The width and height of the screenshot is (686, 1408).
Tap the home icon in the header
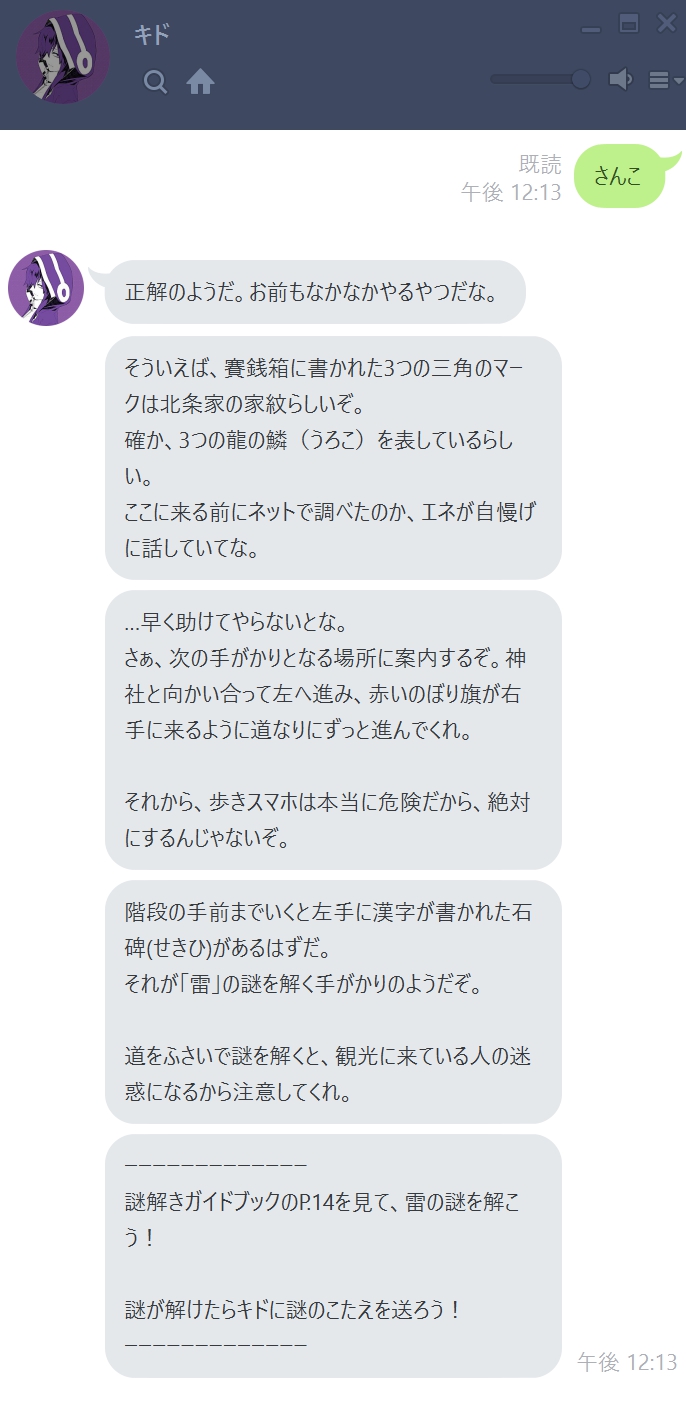(x=201, y=82)
